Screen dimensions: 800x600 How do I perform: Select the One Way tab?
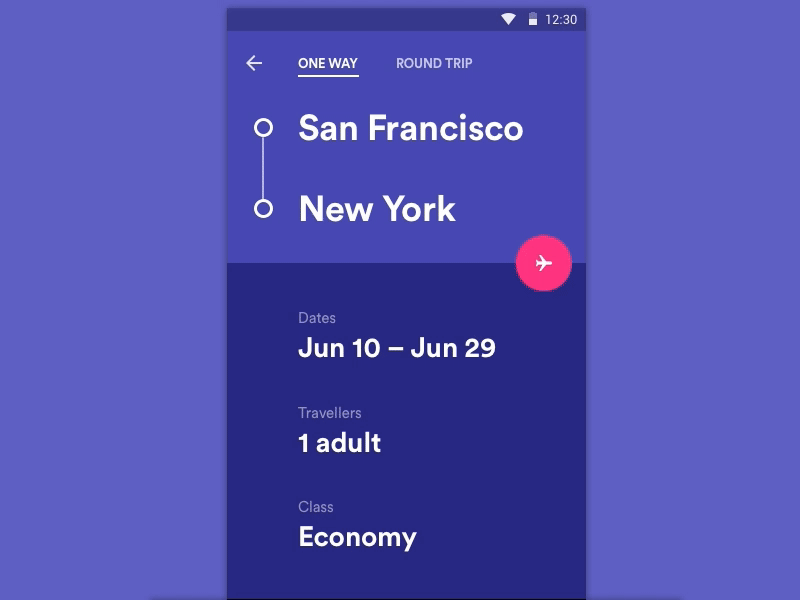pos(327,63)
